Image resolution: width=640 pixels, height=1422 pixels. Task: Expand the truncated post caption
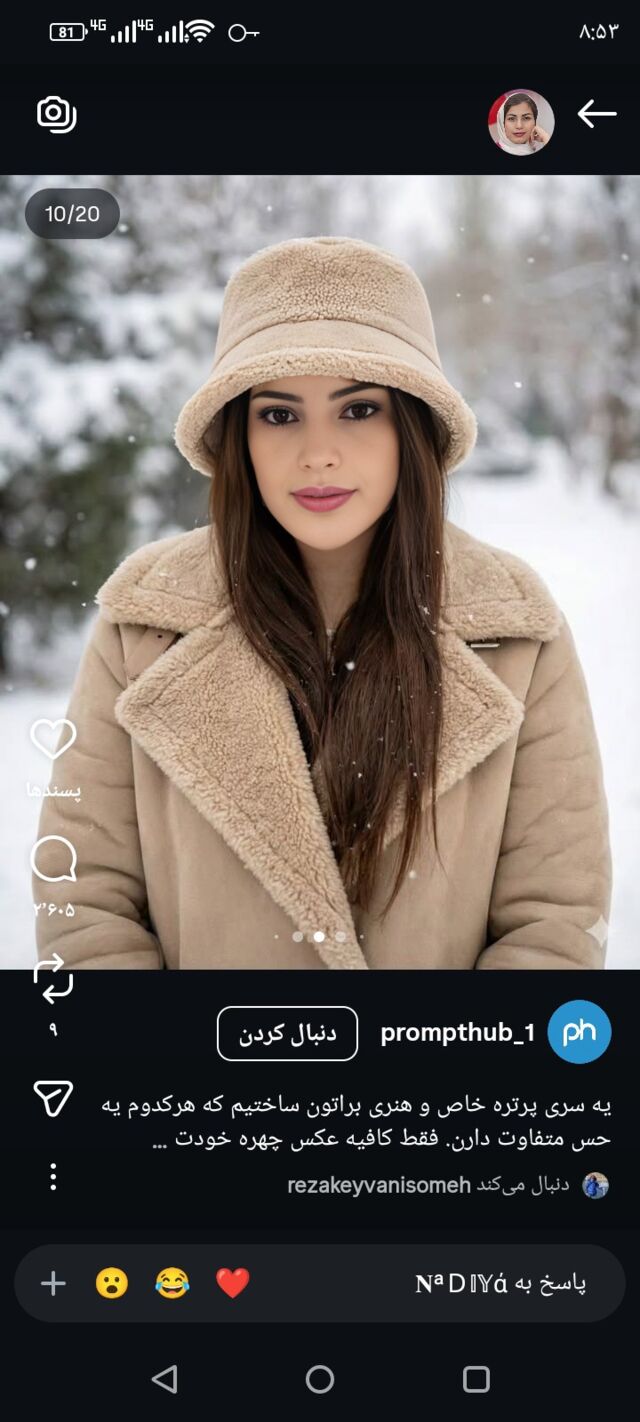(160, 1140)
